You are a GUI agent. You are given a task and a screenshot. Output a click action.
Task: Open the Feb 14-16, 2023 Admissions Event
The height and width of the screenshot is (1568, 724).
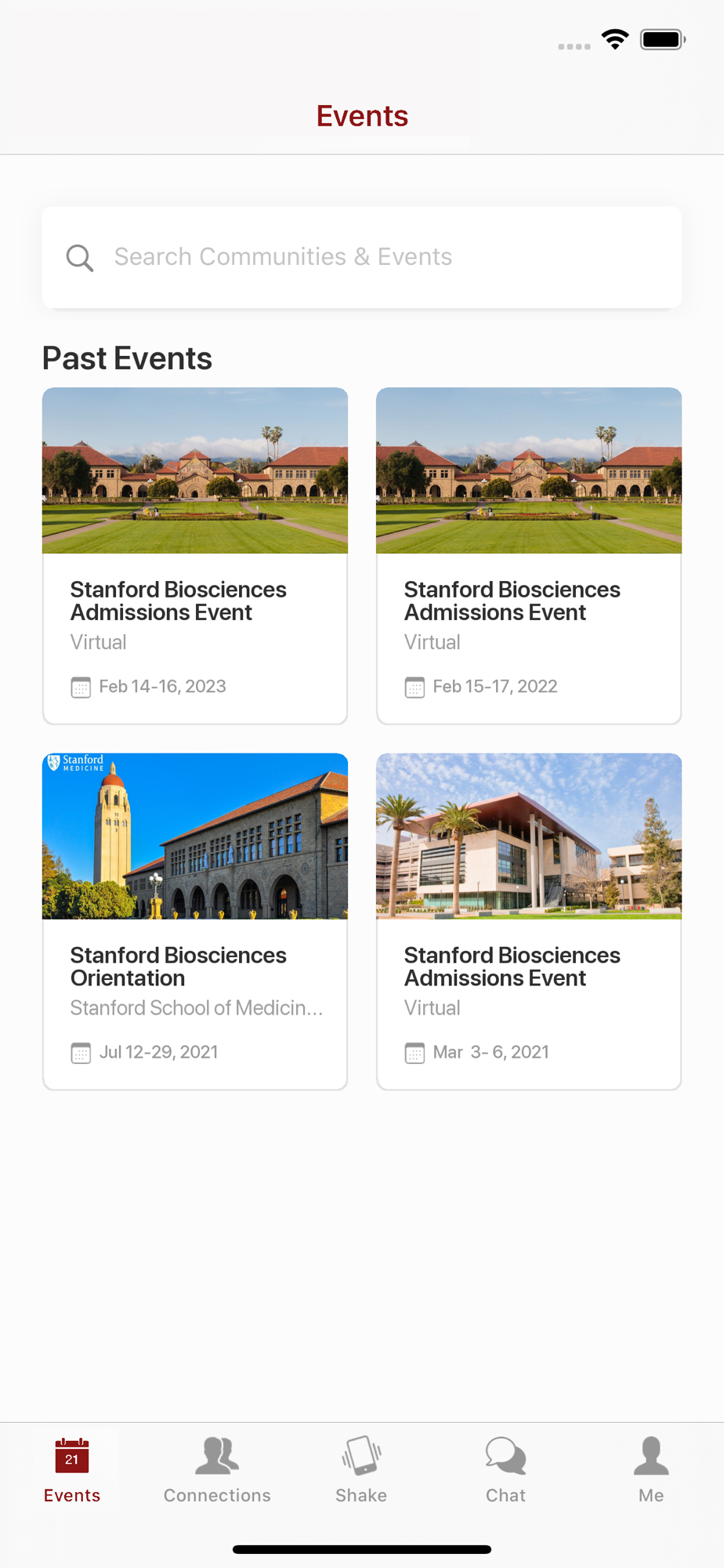195,555
